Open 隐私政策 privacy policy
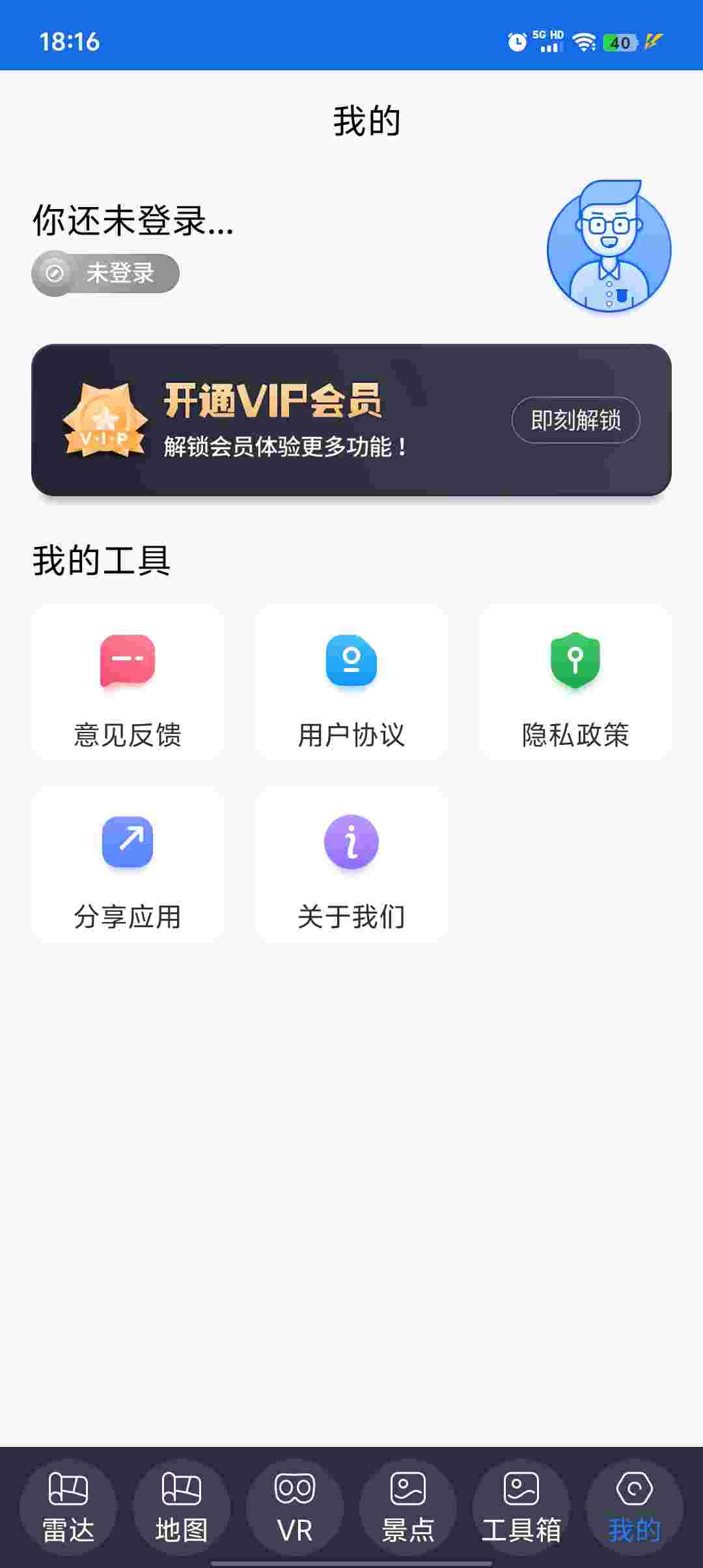 (575, 682)
